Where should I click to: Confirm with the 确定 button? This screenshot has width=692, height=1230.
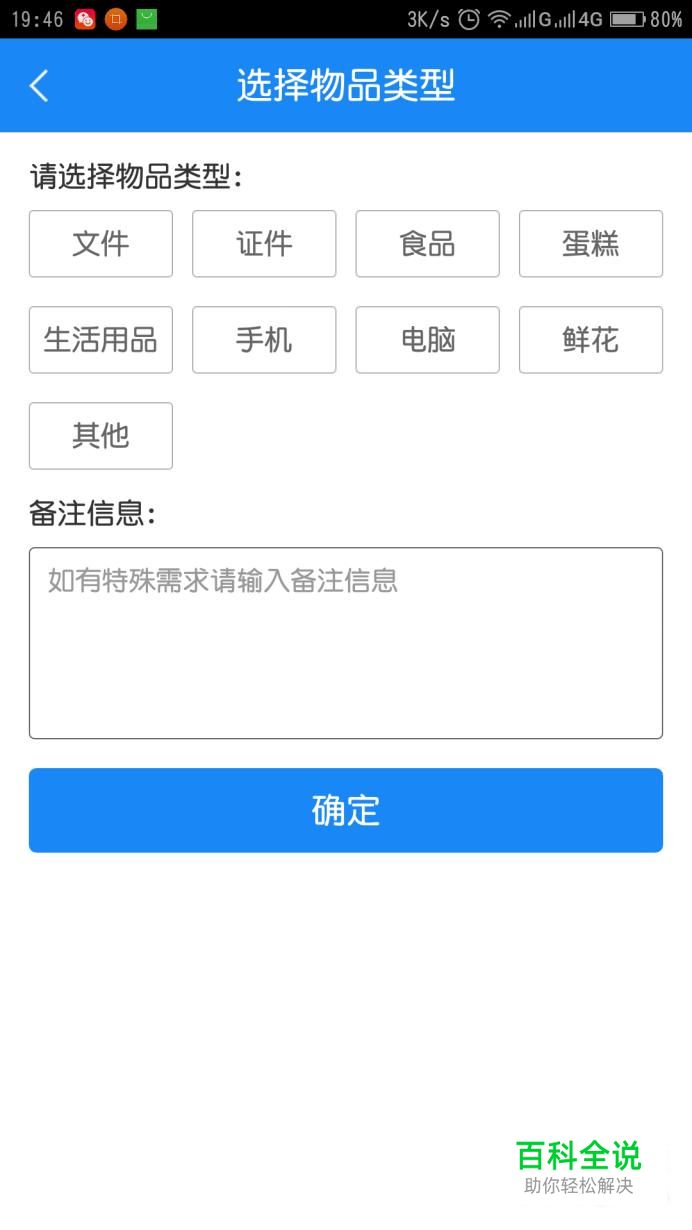(346, 810)
